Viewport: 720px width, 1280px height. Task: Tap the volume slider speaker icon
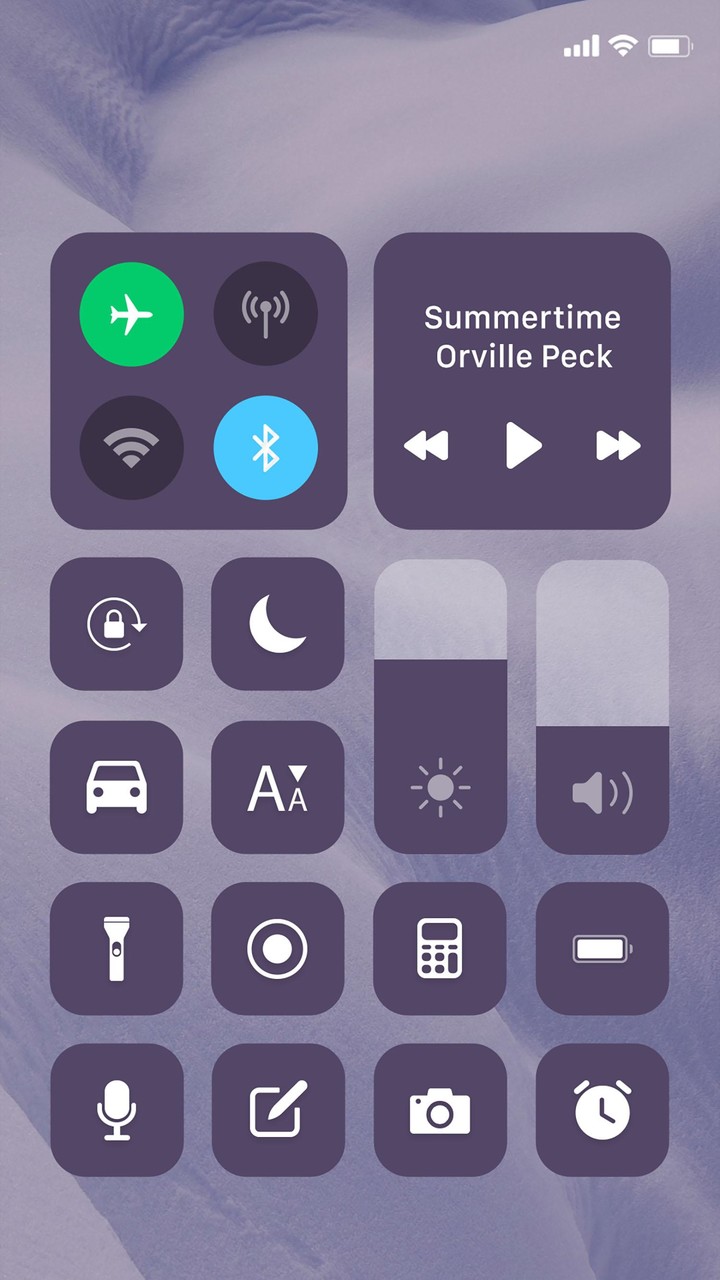pyautogui.click(x=601, y=793)
